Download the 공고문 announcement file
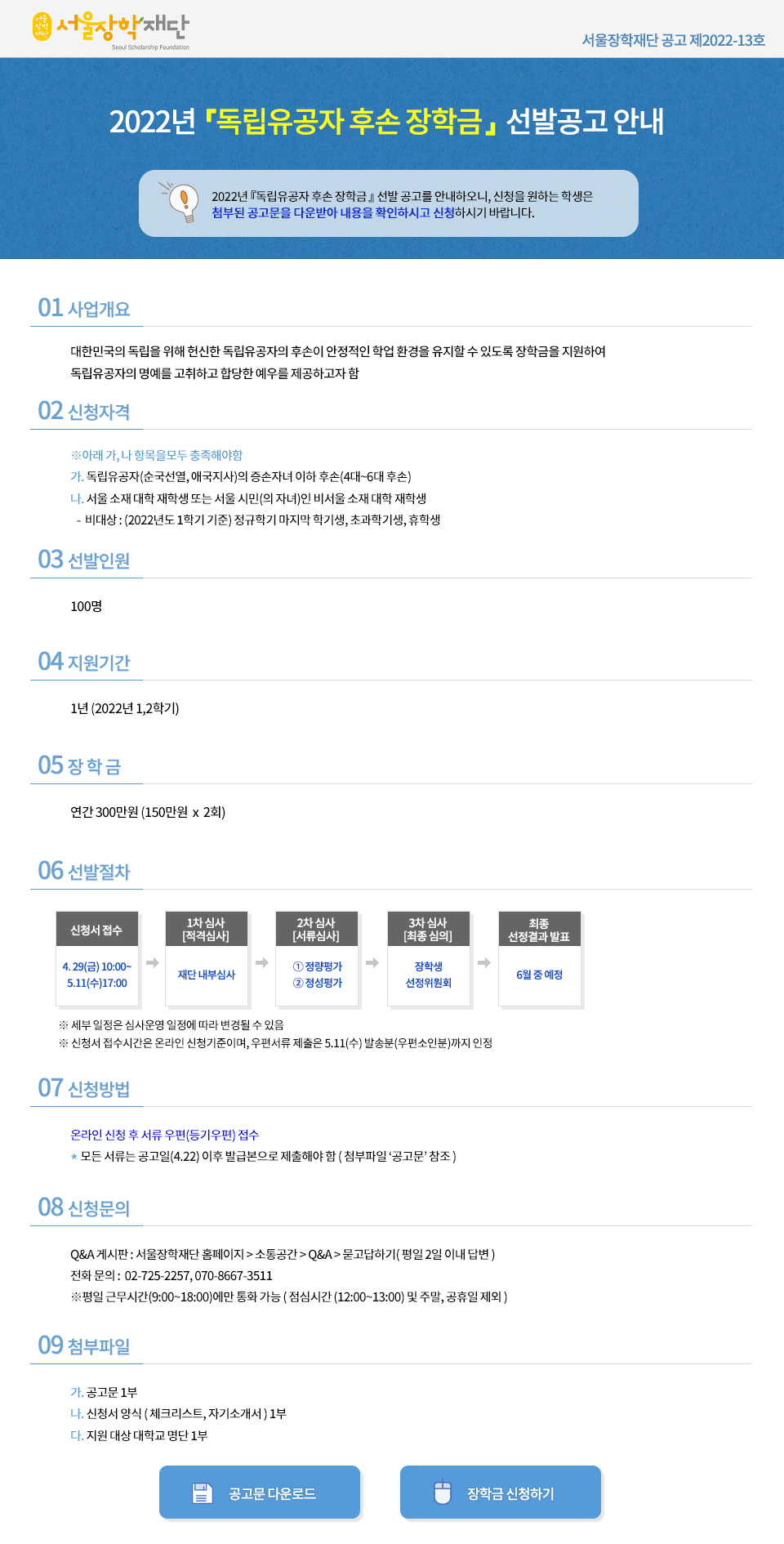The width and height of the screenshot is (784, 1544). coord(260,1493)
